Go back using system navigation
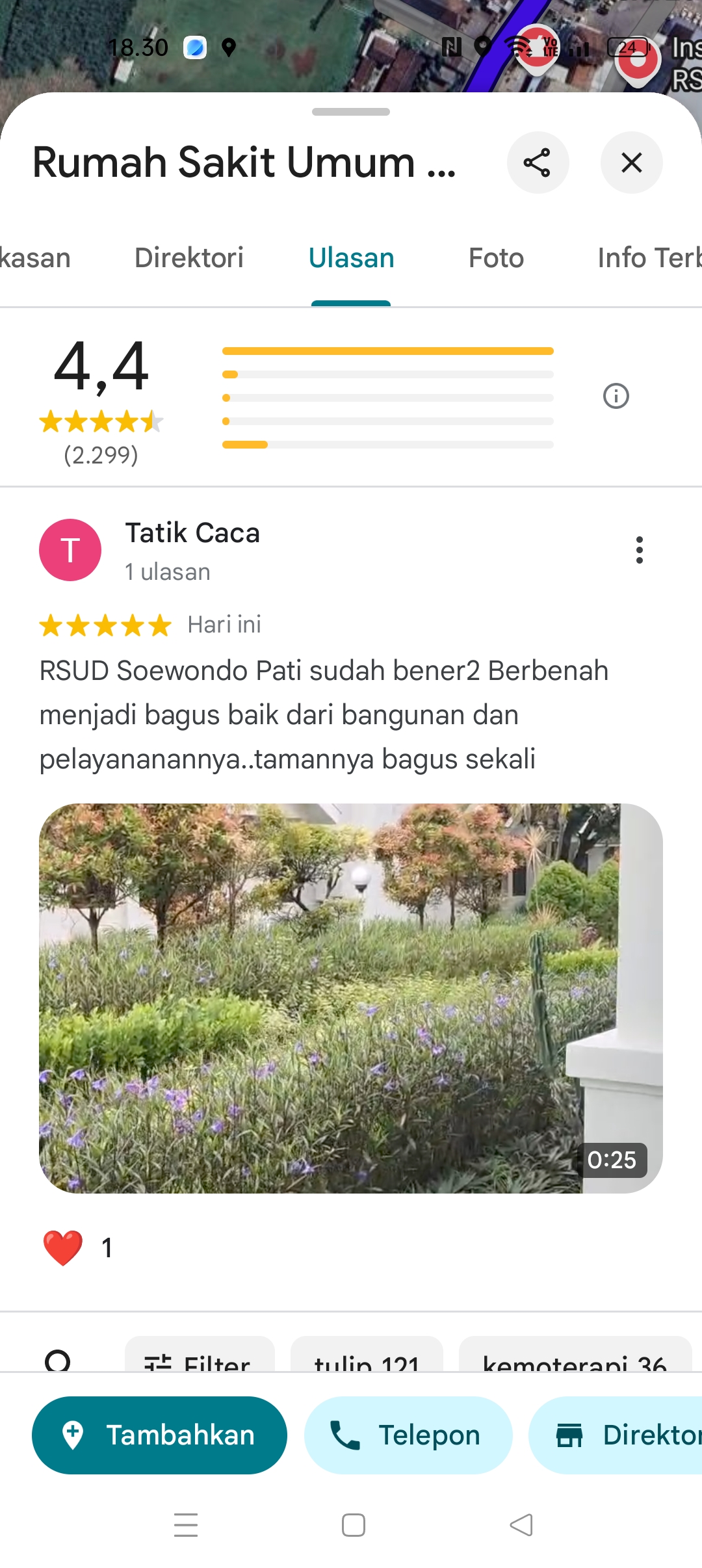Image resolution: width=702 pixels, height=1568 pixels. (x=521, y=1524)
